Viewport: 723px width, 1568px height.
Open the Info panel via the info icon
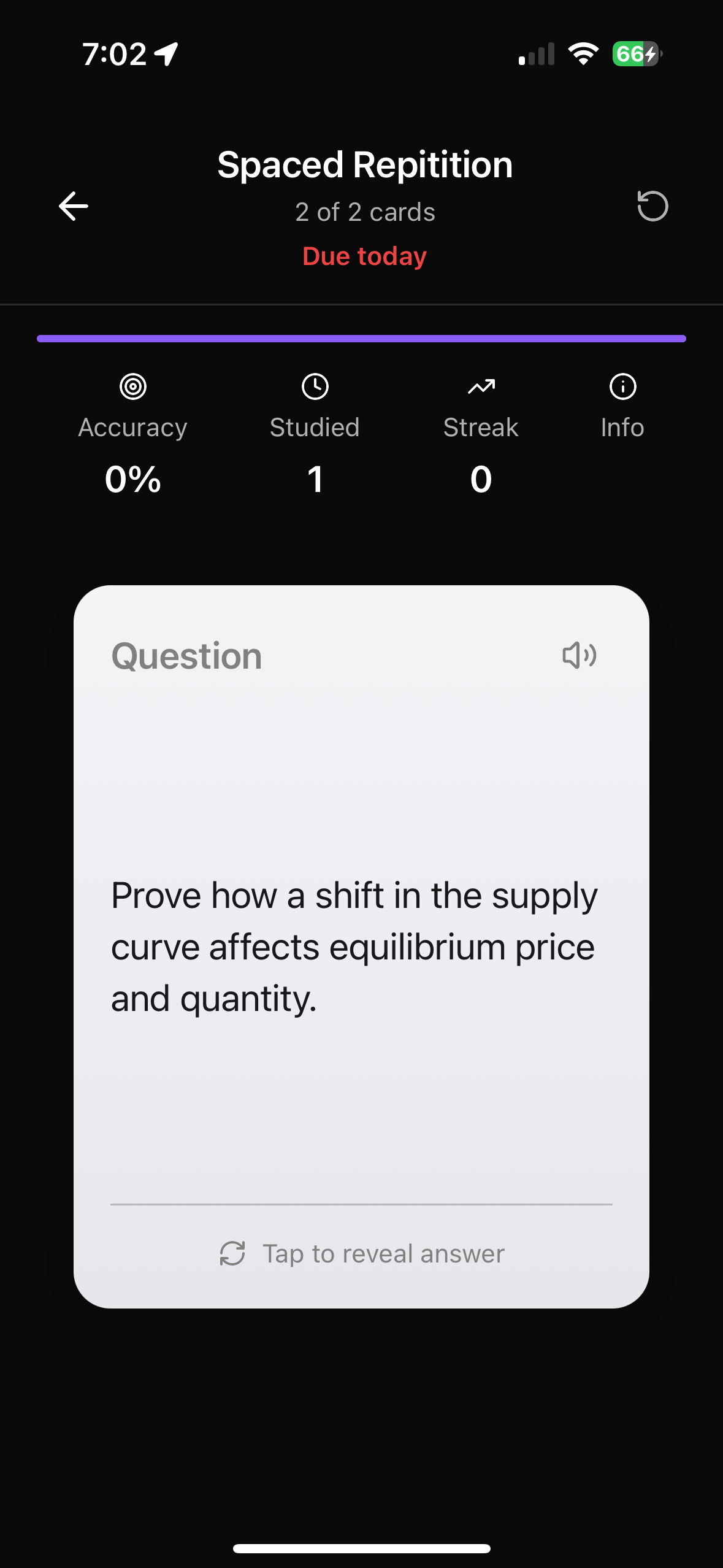coord(622,386)
